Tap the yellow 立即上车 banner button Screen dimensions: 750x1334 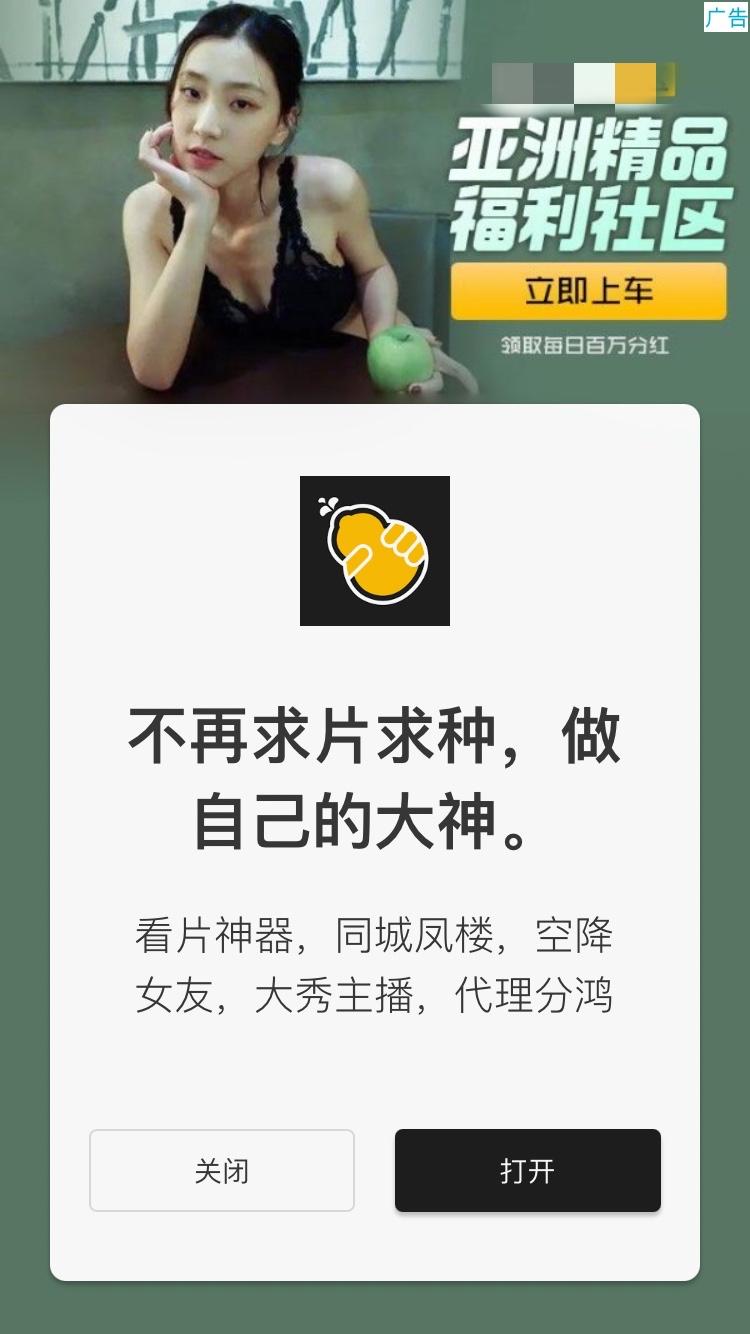[x=588, y=291]
